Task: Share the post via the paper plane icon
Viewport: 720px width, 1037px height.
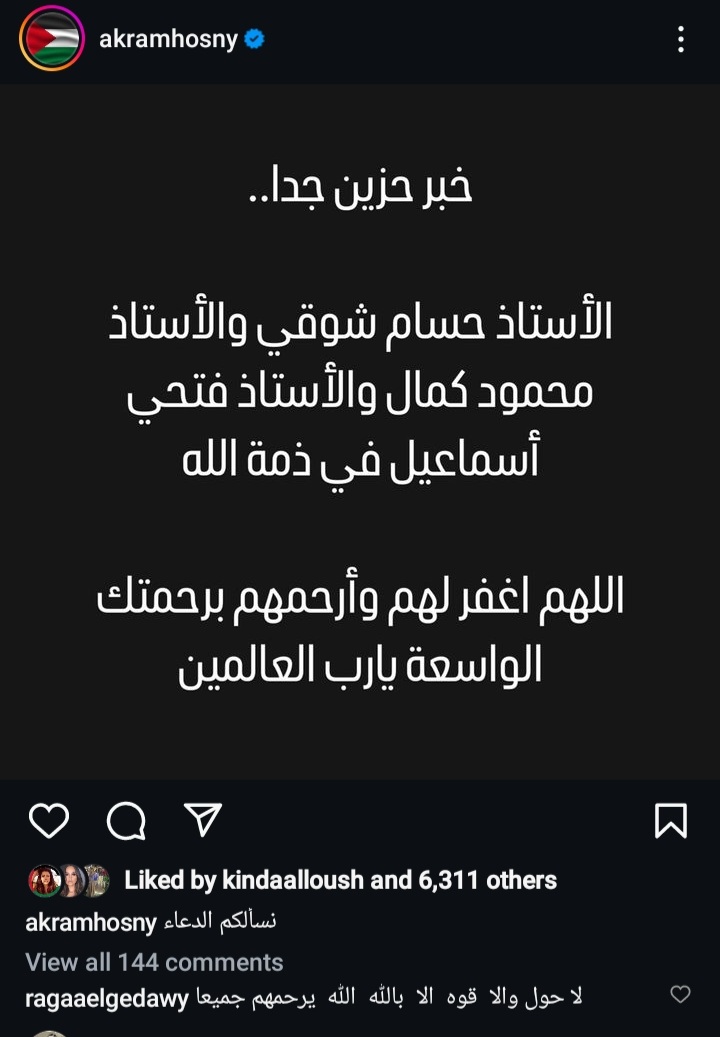Action: click(x=203, y=819)
